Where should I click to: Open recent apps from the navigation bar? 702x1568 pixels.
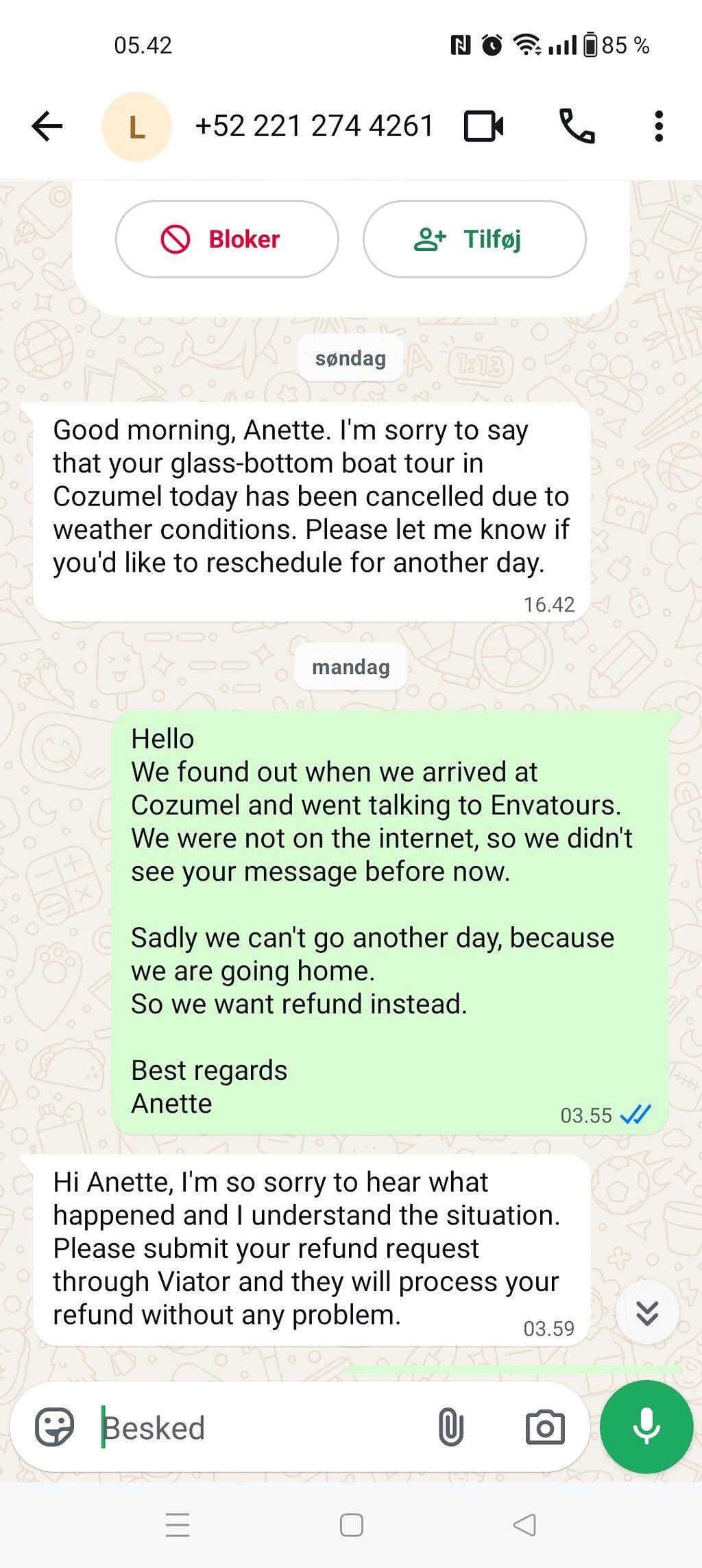tap(178, 1525)
